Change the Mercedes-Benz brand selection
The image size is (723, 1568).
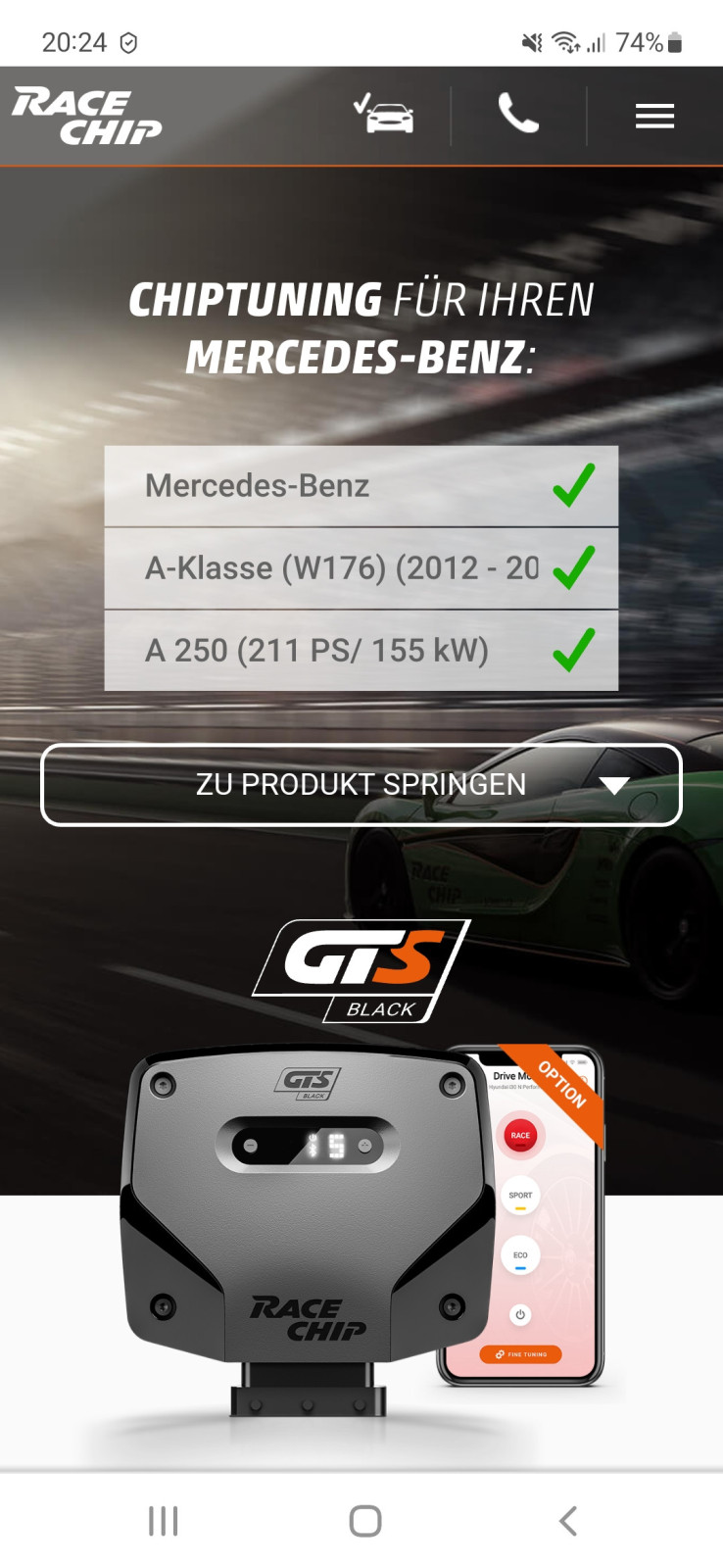(361, 486)
